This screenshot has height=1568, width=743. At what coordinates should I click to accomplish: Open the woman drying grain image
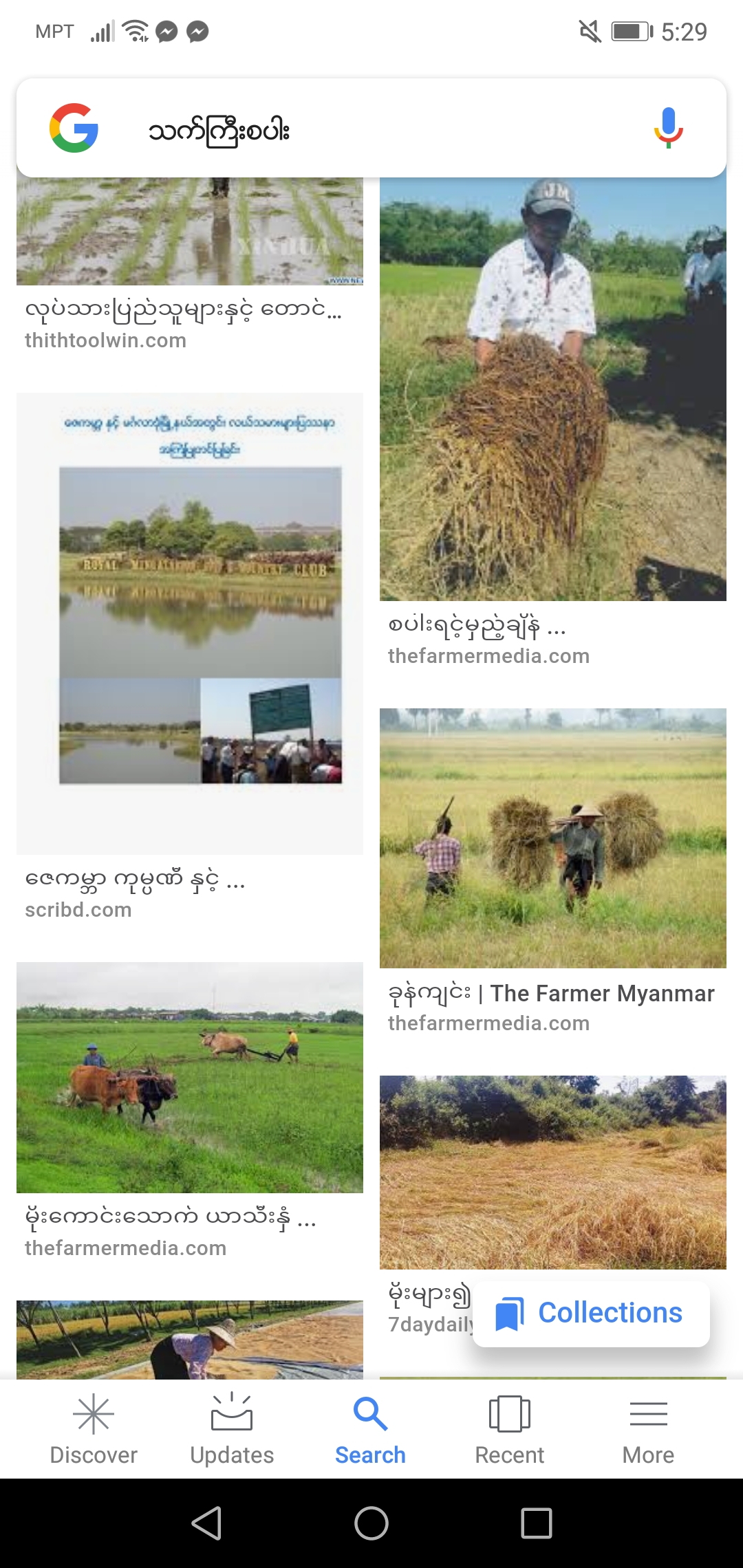pos(190,1340)
